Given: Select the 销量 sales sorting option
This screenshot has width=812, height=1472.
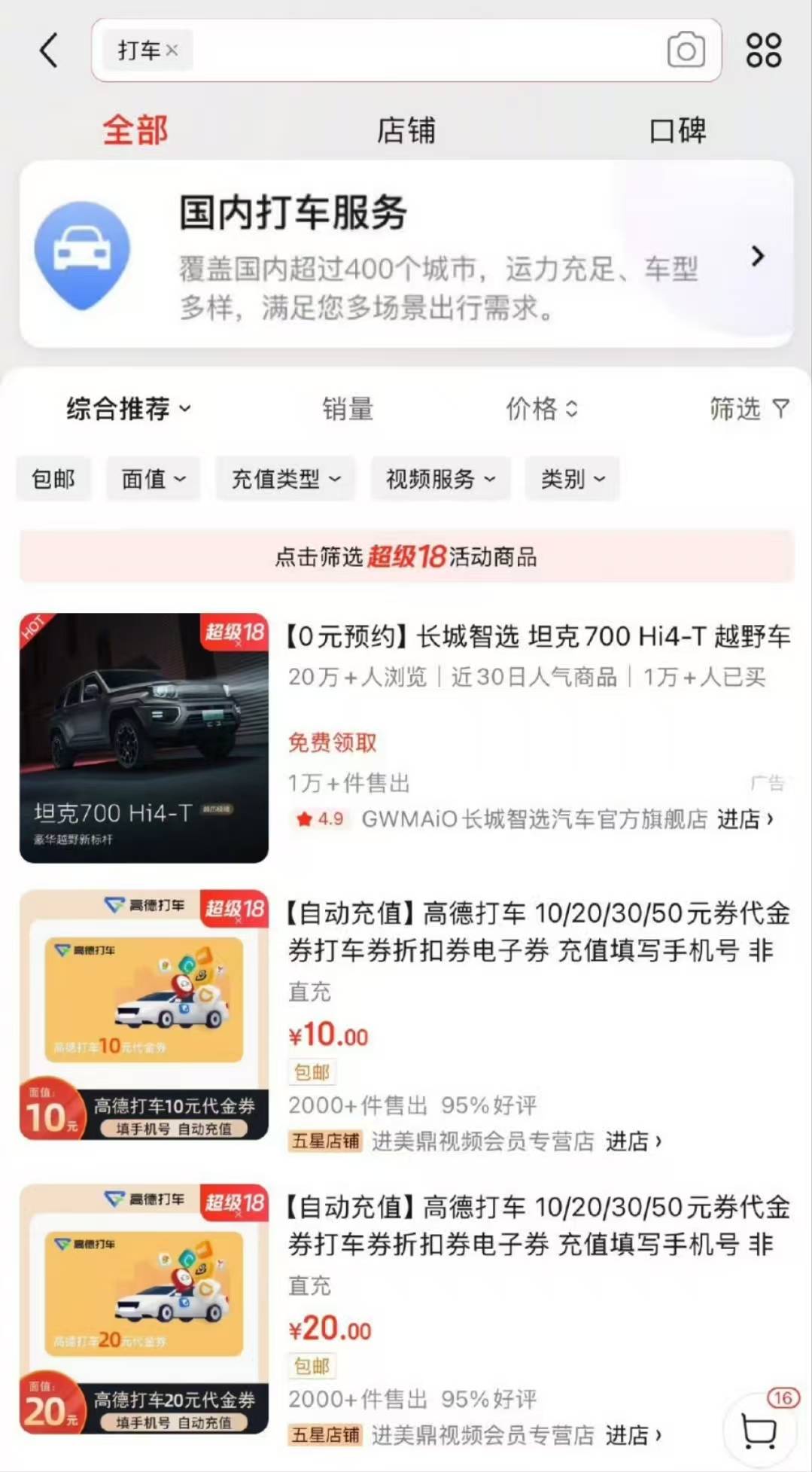Looking at the screenshot, I should [347, 409].
